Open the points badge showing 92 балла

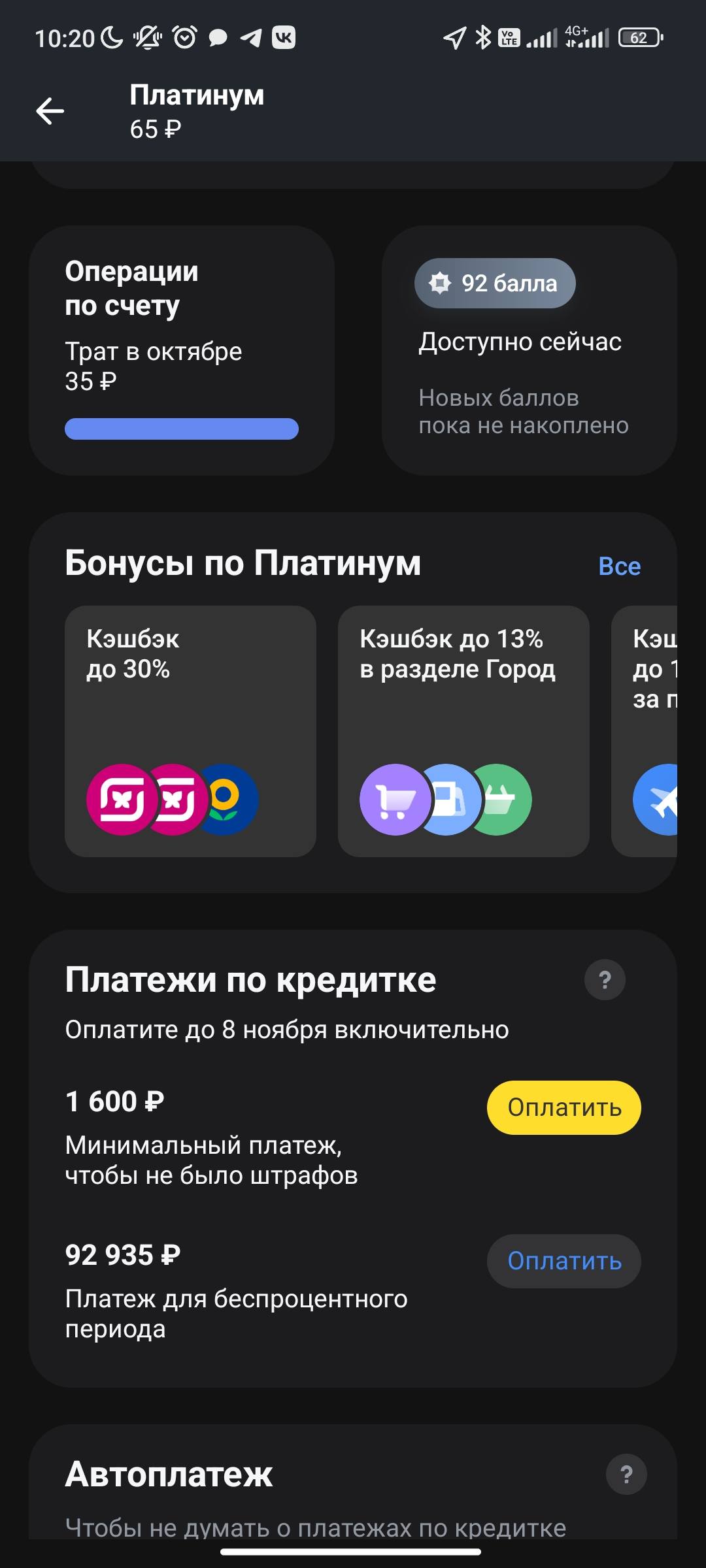[x=495, y=283]
